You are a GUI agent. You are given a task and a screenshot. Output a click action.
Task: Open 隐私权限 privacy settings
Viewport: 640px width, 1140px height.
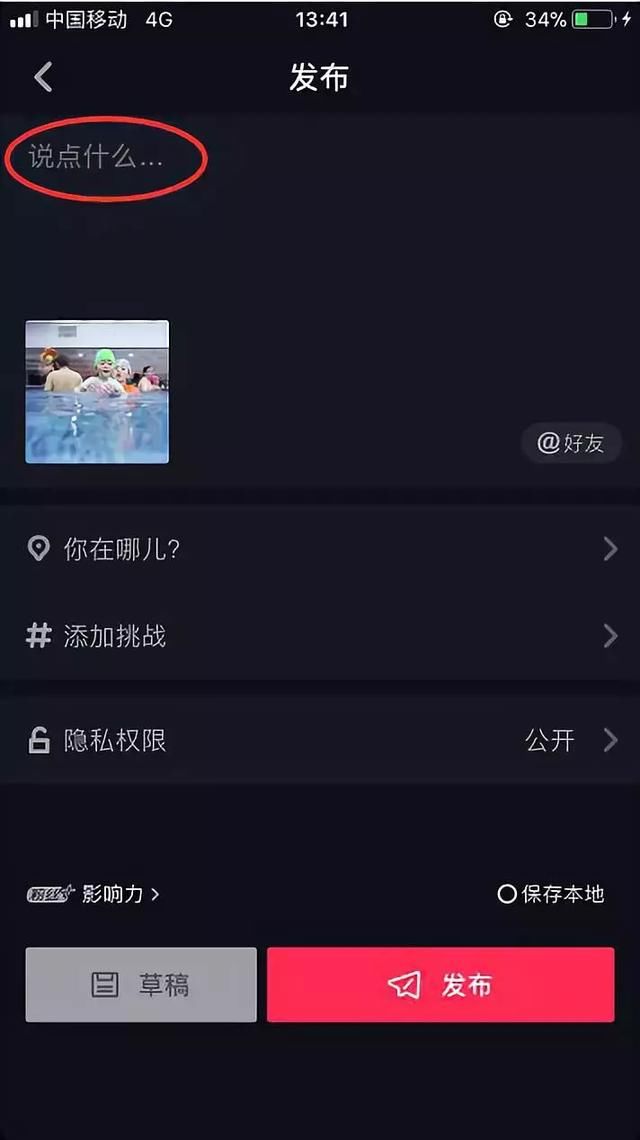click(x=320, y=740)
